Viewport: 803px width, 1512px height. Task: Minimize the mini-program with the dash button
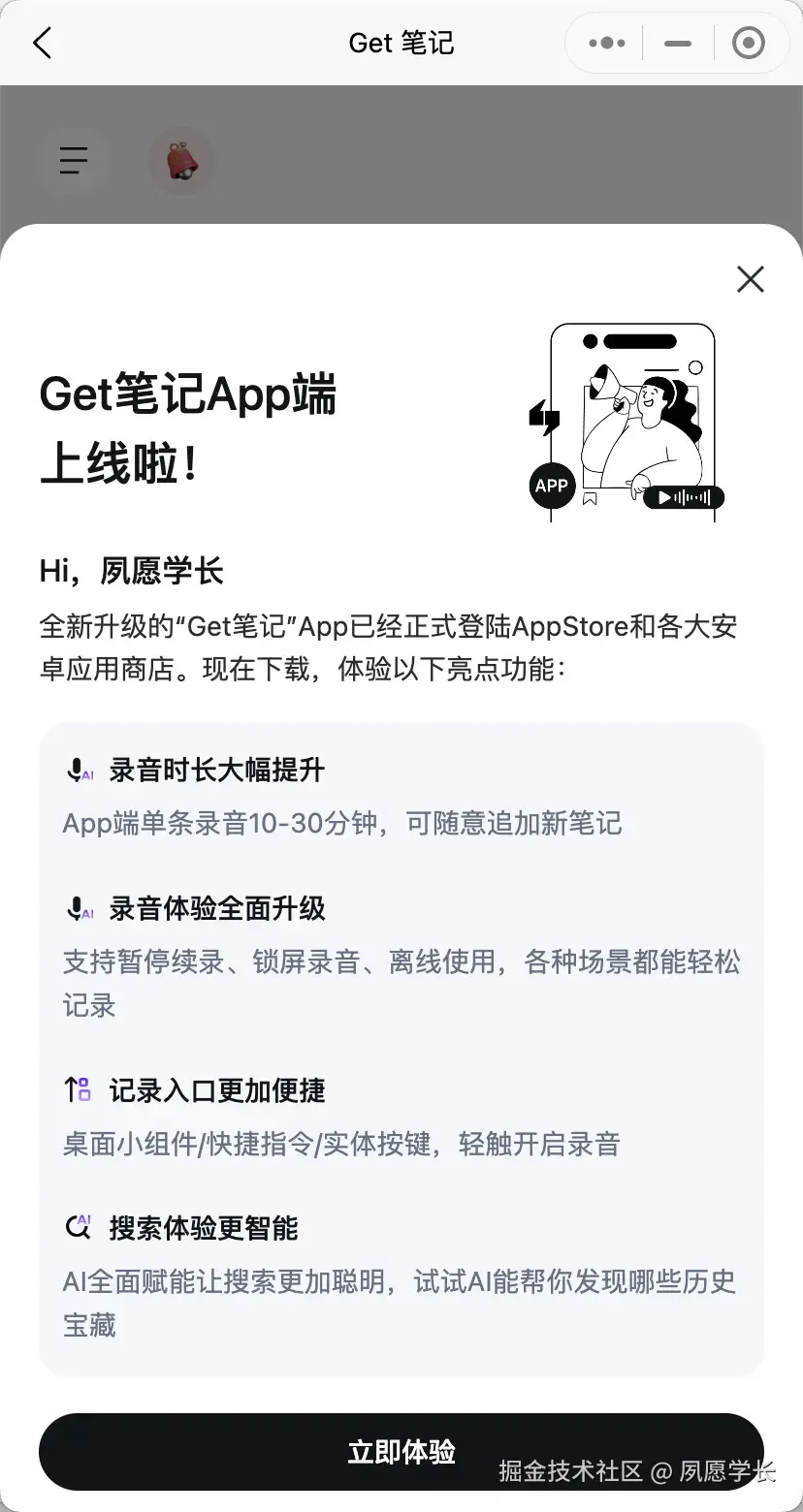click(x=677, y=43)
